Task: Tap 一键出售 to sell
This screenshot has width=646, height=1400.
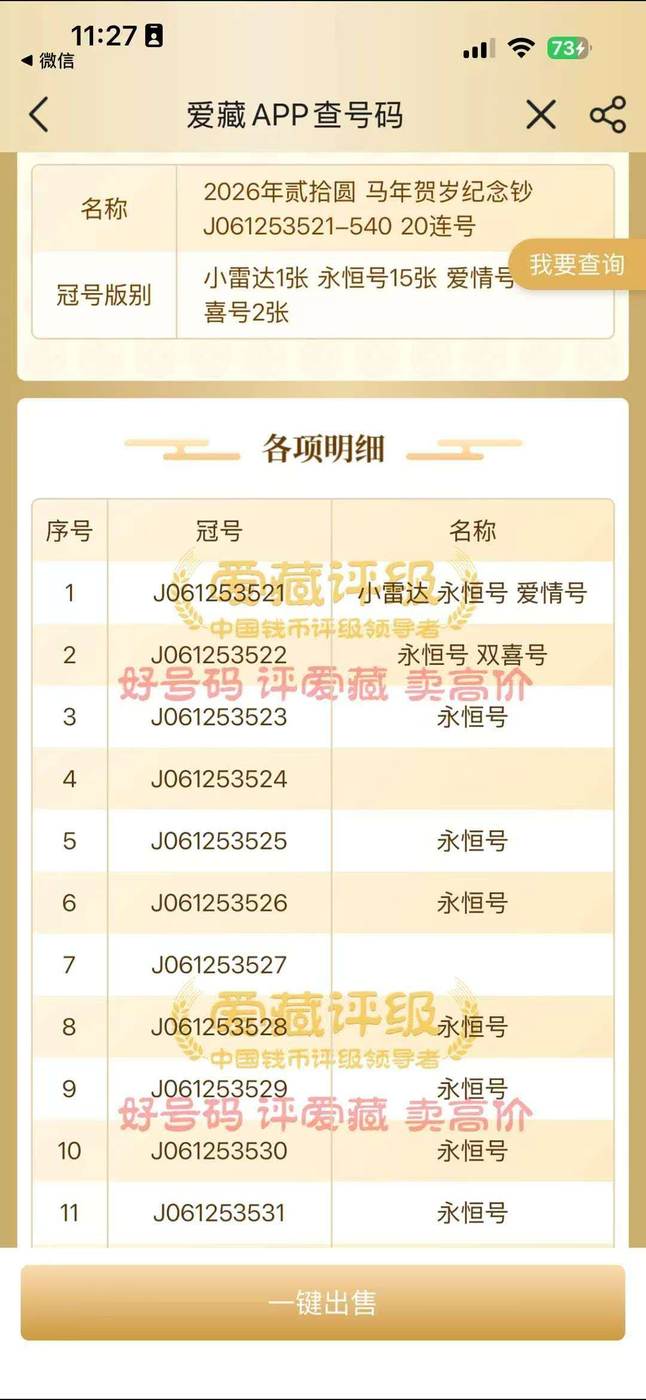Action: pos(322,1303)
